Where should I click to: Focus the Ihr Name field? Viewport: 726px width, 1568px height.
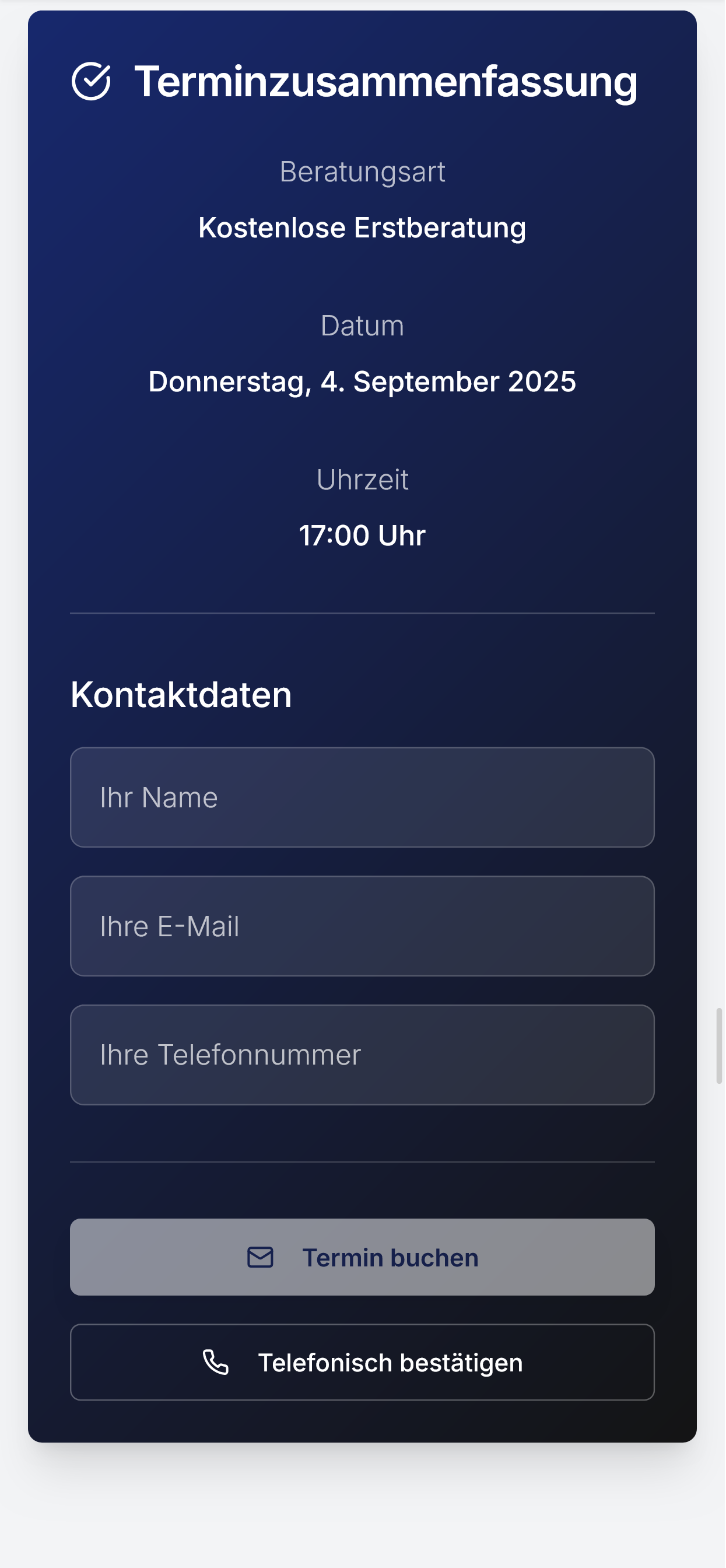(x=362, y=797)
